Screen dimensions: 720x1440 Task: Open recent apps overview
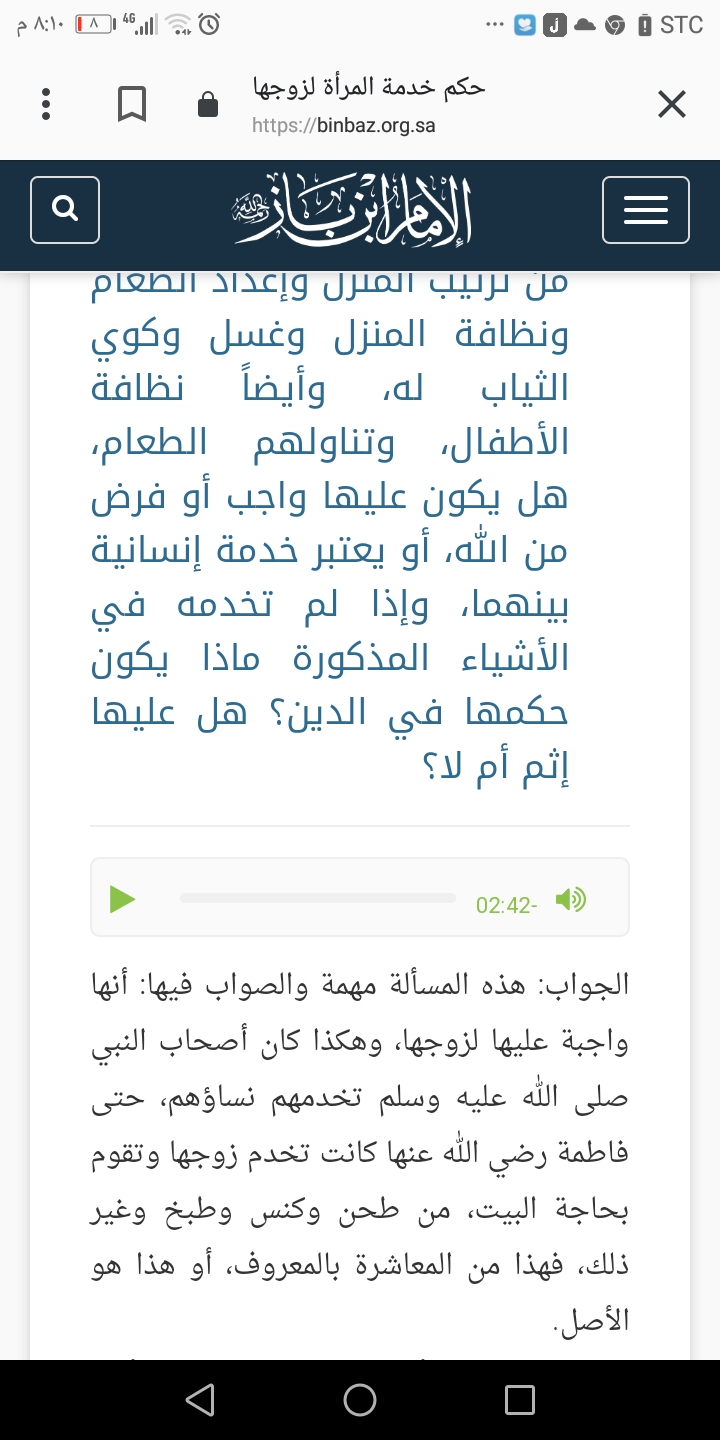click(519, 1400)
